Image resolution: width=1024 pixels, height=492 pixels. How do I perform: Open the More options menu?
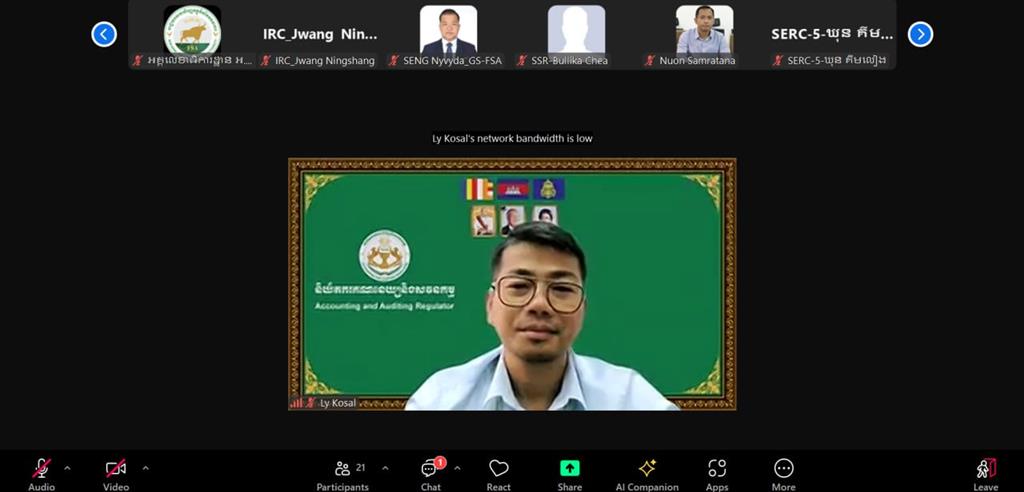(783, 472)
